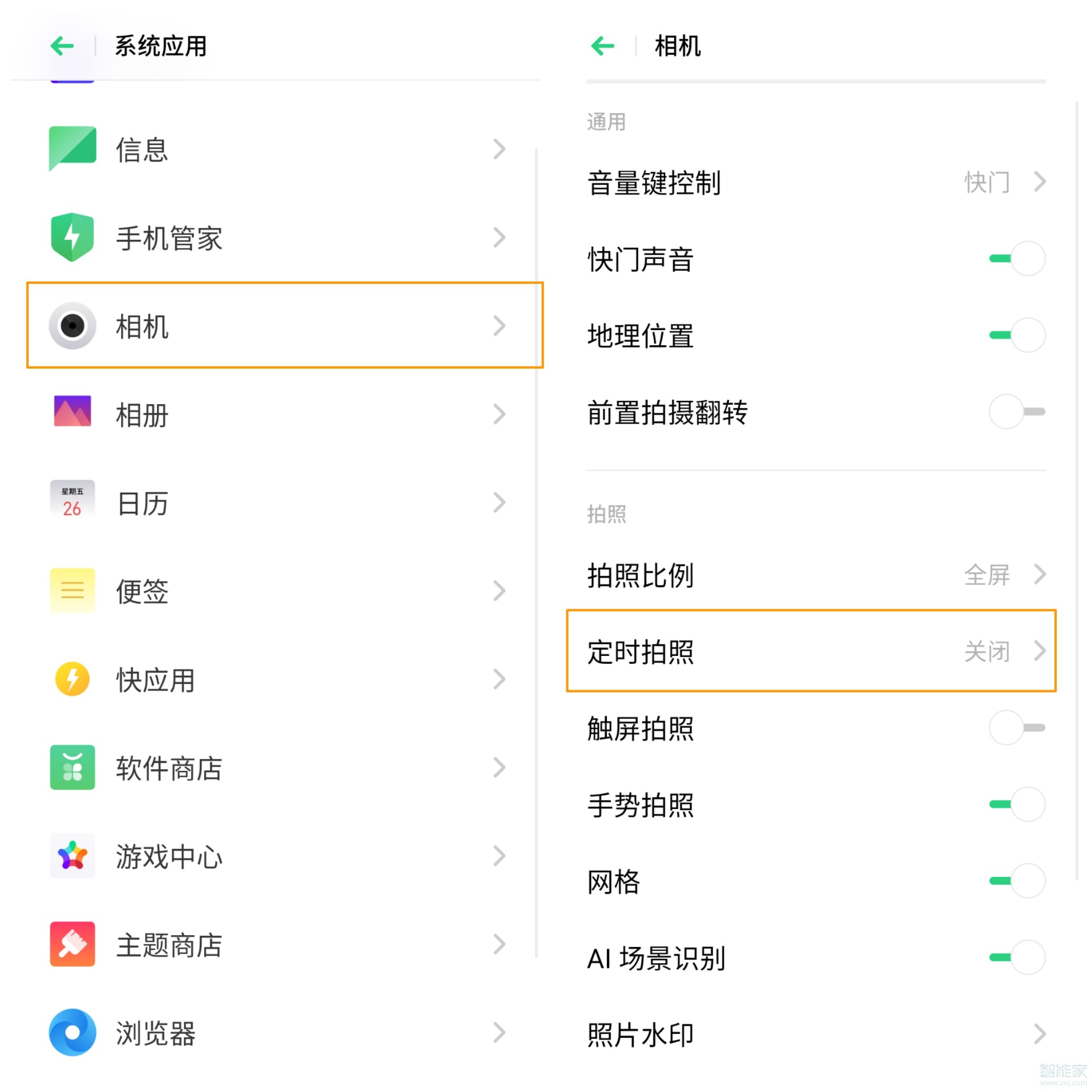The width and height of the screenshot is (1092, 1092).
Task: Open 软件商店 settings
Action: tap(277, 768)
